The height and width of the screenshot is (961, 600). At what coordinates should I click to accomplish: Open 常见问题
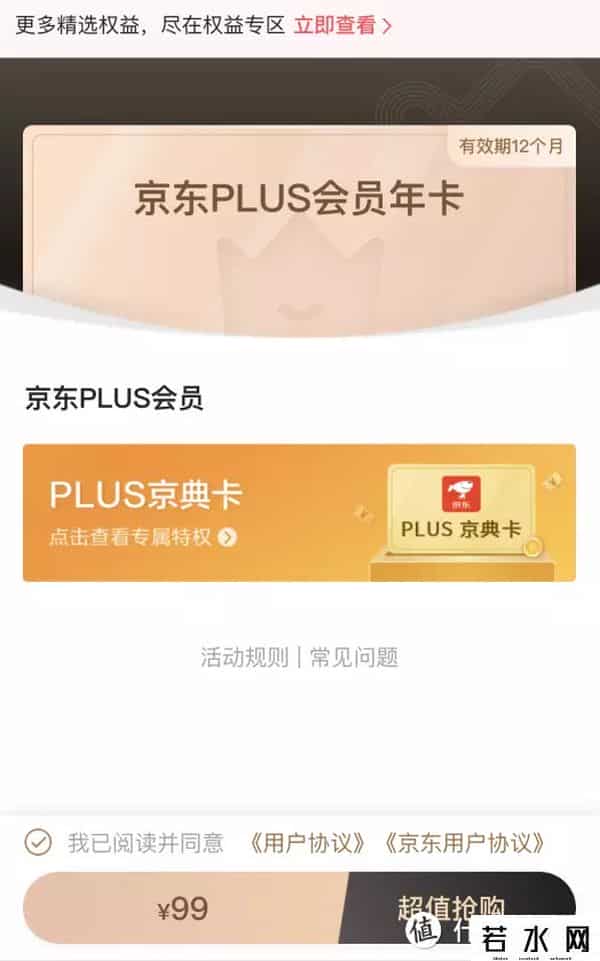354,657
